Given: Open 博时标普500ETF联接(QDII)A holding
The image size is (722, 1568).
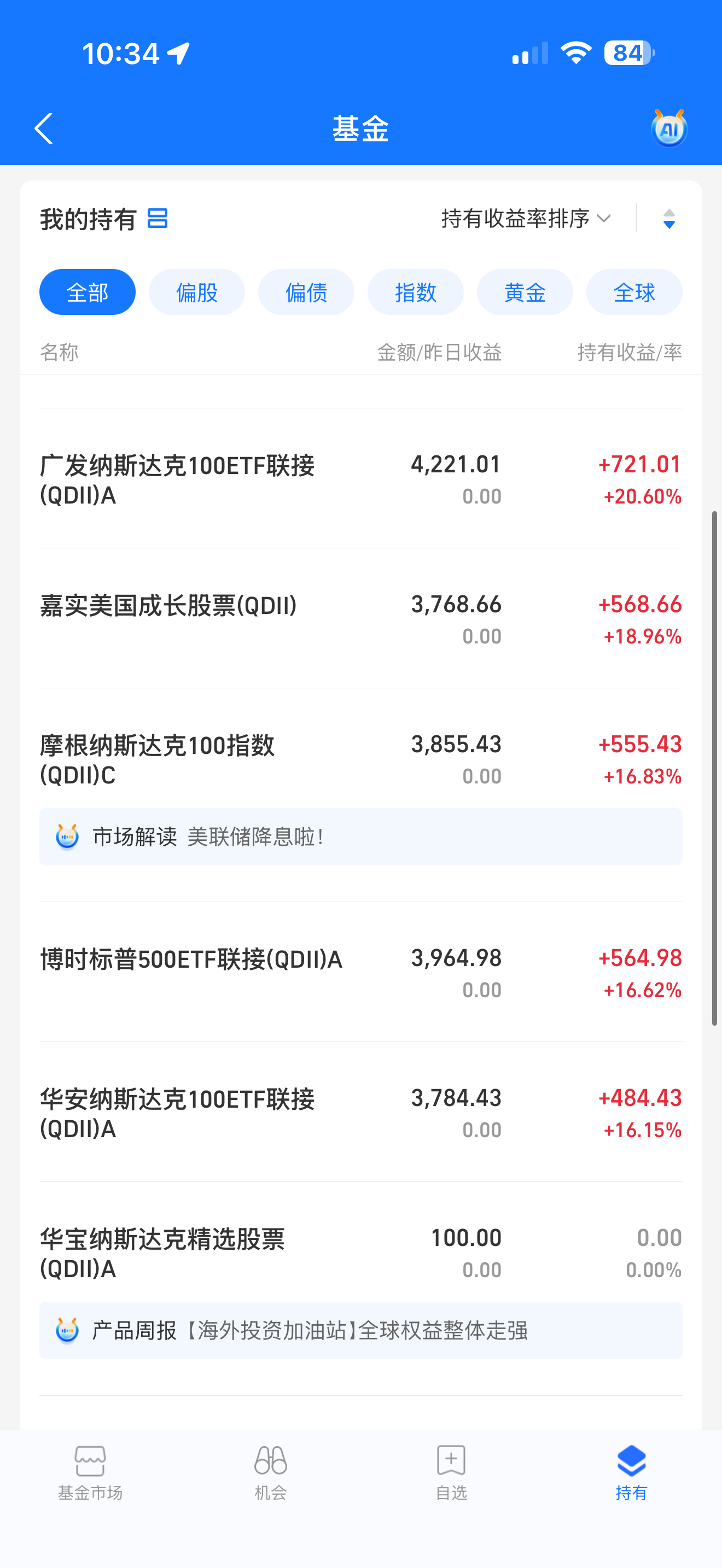Looking at the screenshot, I should 361,973.
